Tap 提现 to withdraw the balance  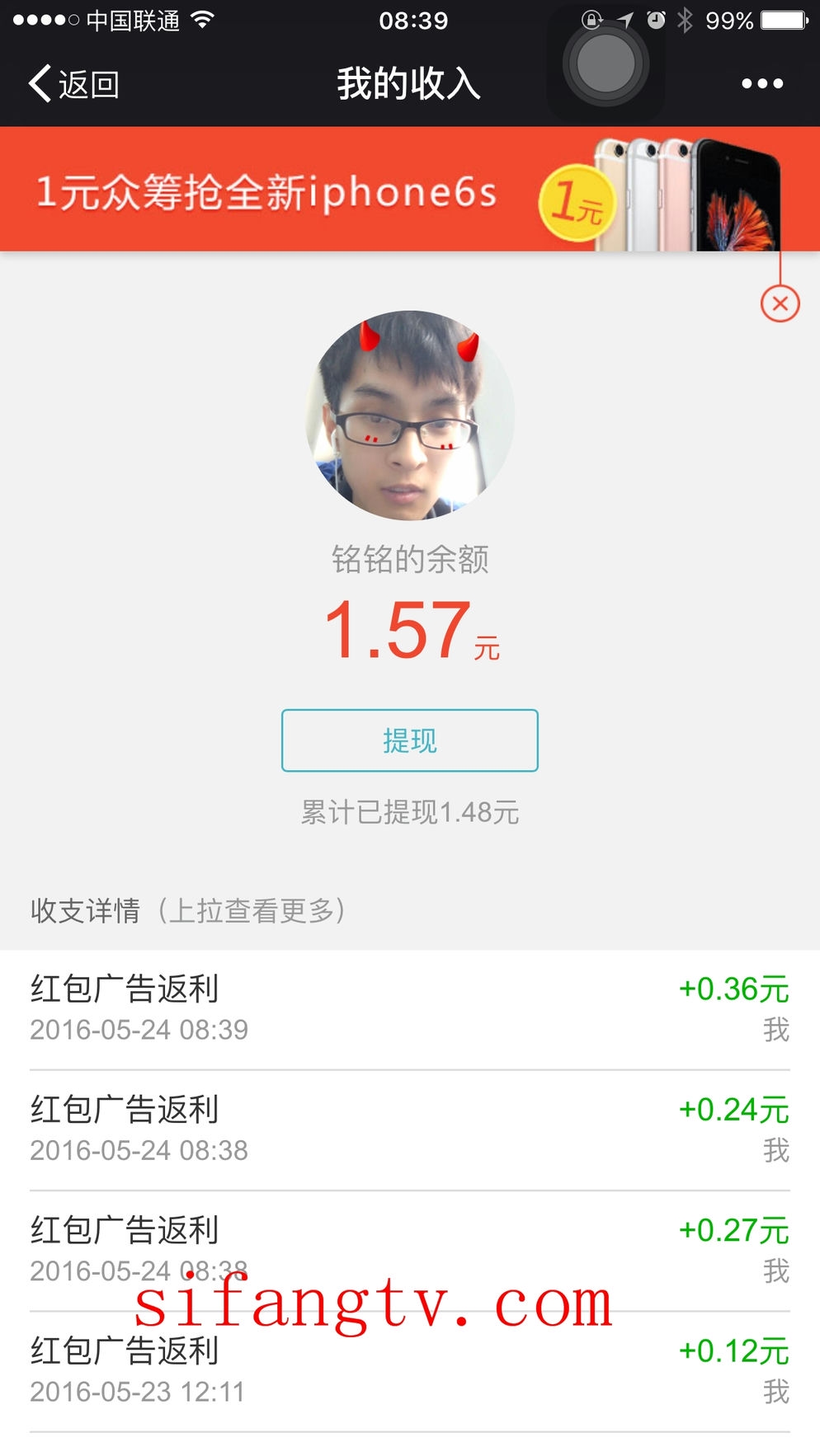tap(410, 740)
